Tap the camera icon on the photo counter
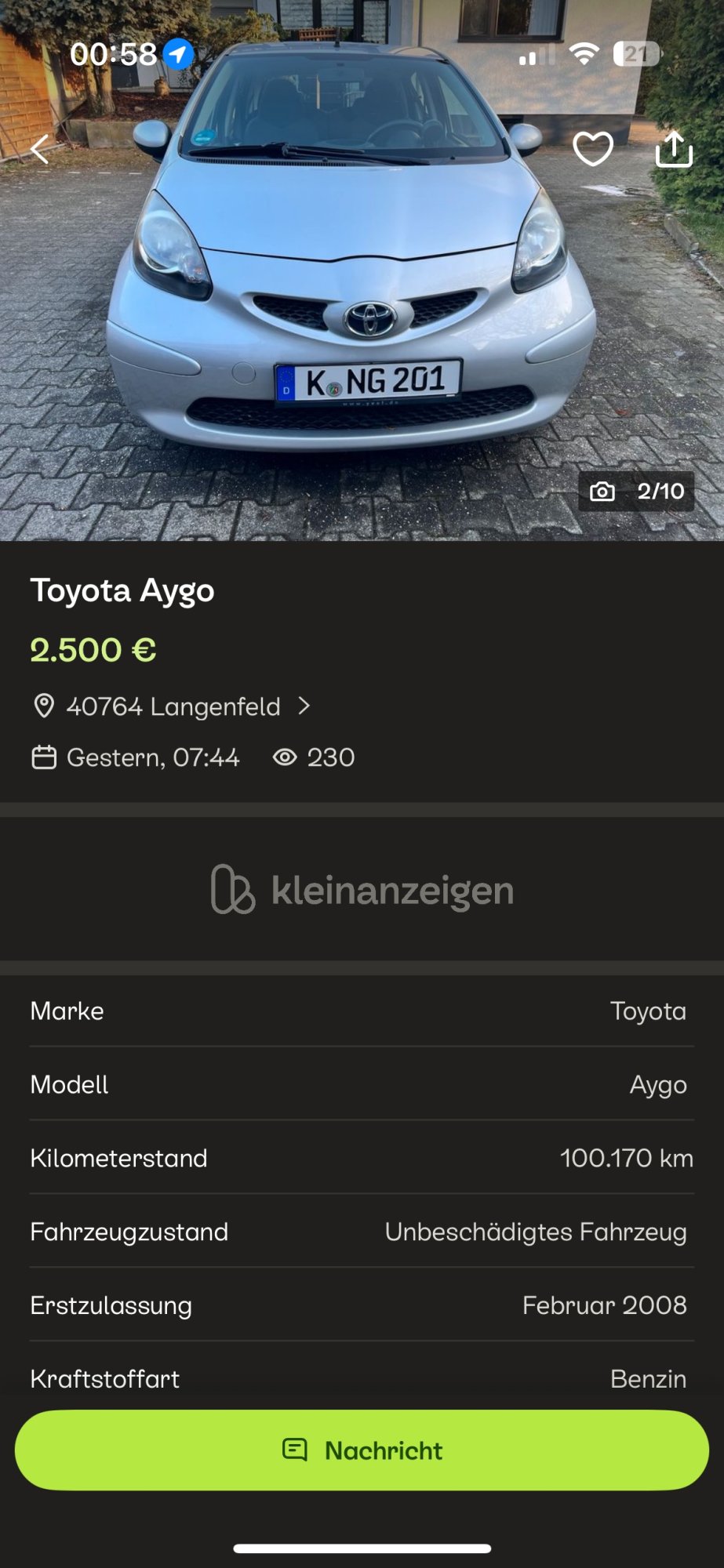 pyautogui.click(x=602, y=492)
